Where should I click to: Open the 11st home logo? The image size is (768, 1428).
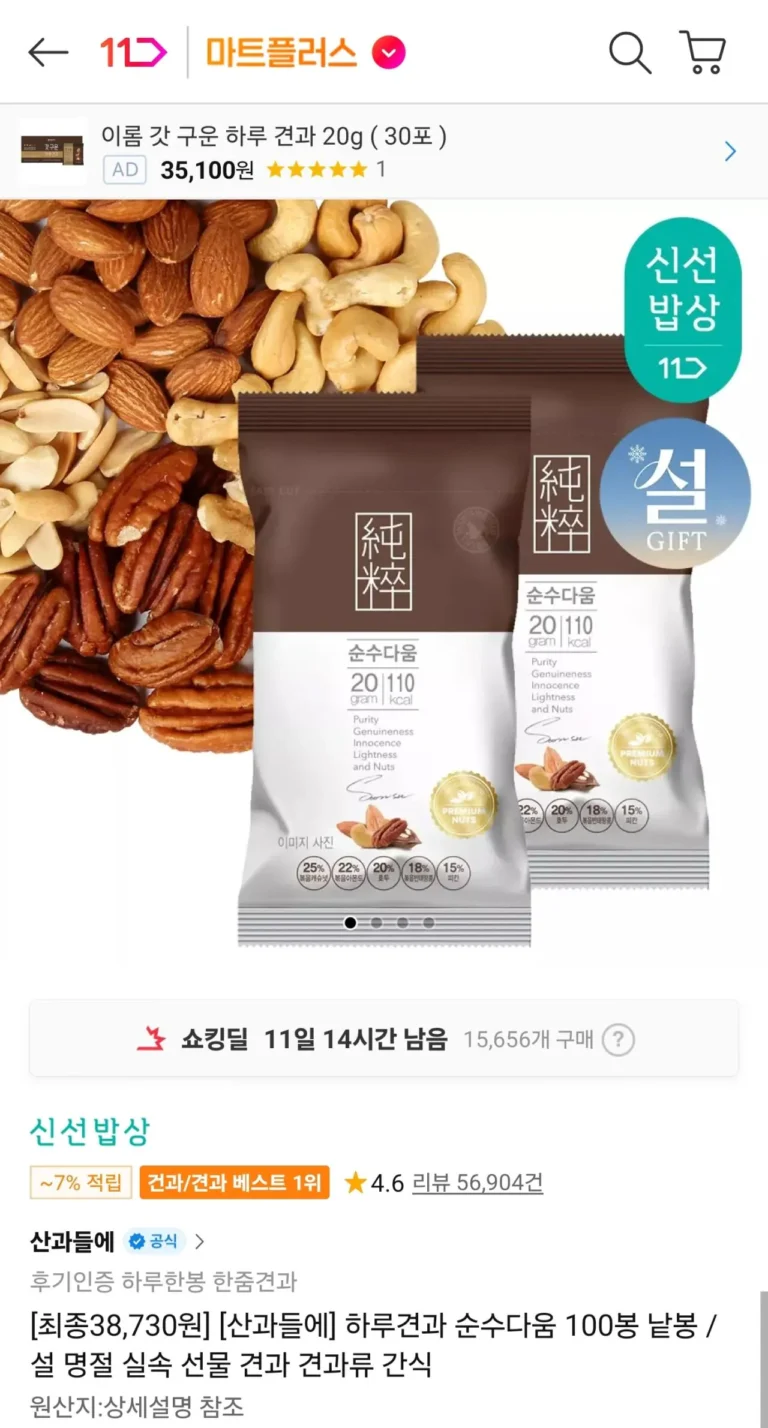[133, 52]
